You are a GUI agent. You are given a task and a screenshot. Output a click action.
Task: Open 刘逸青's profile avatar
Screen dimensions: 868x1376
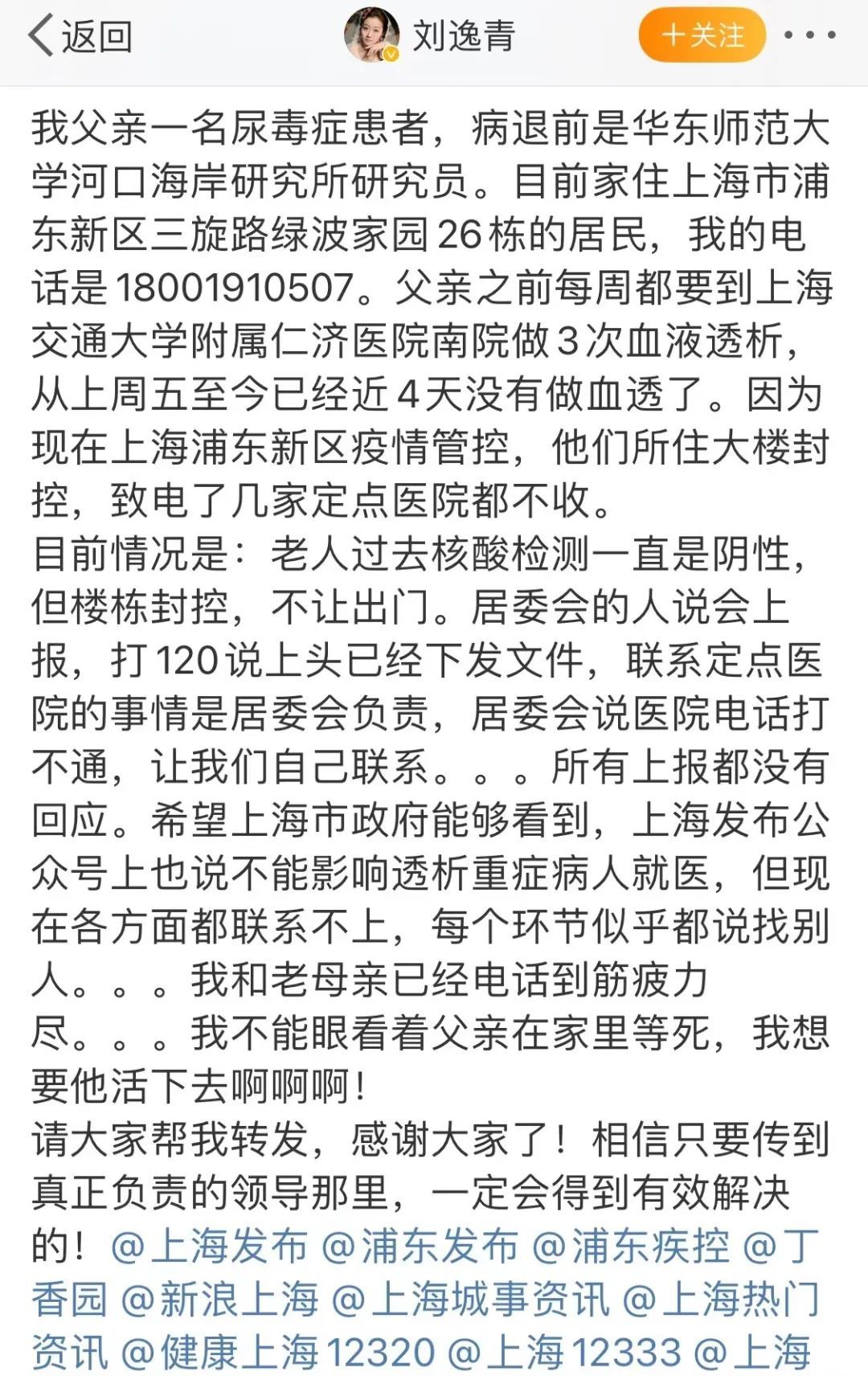(x=371, y=35)
